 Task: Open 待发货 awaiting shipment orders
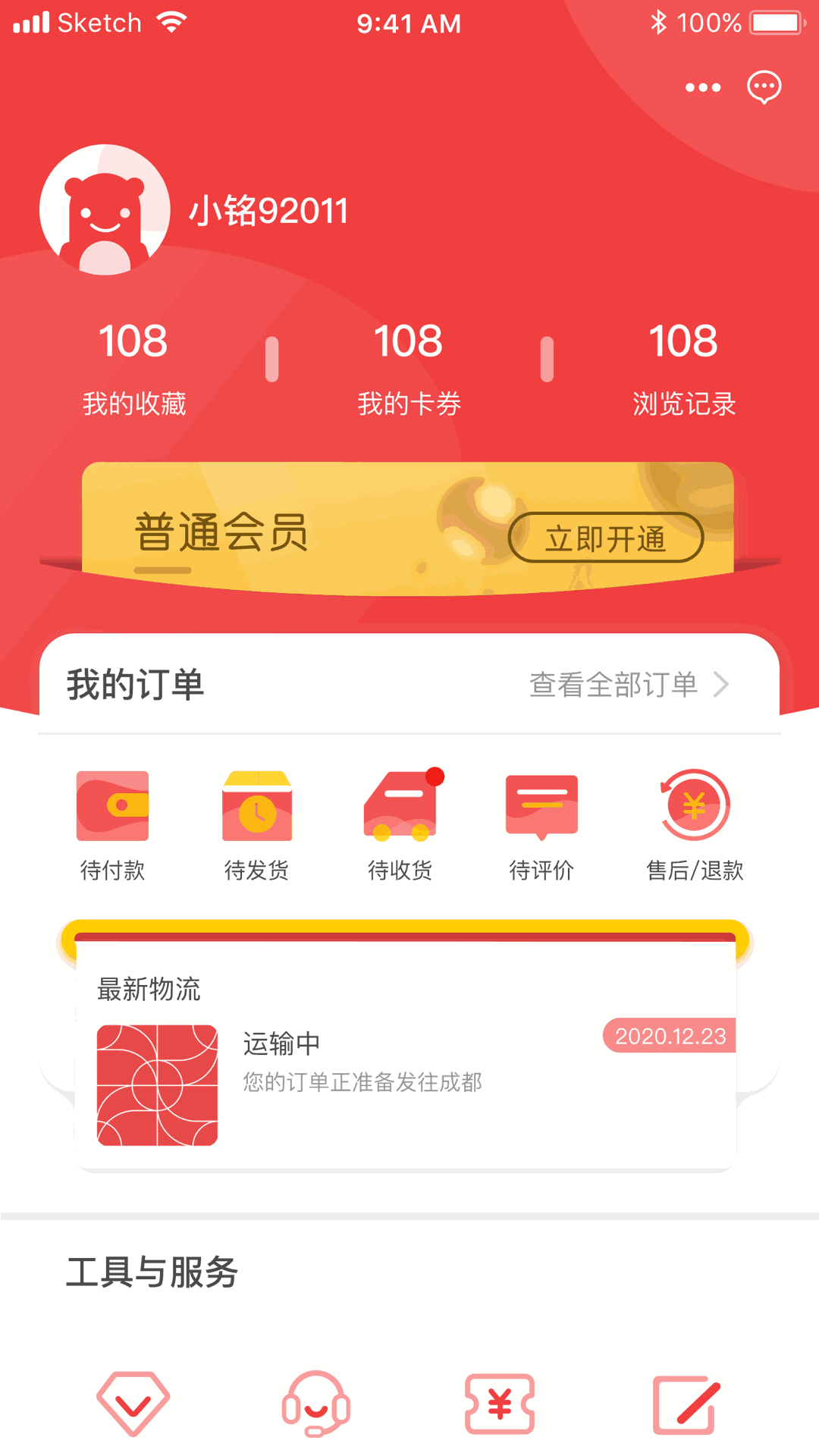point(256,825)
